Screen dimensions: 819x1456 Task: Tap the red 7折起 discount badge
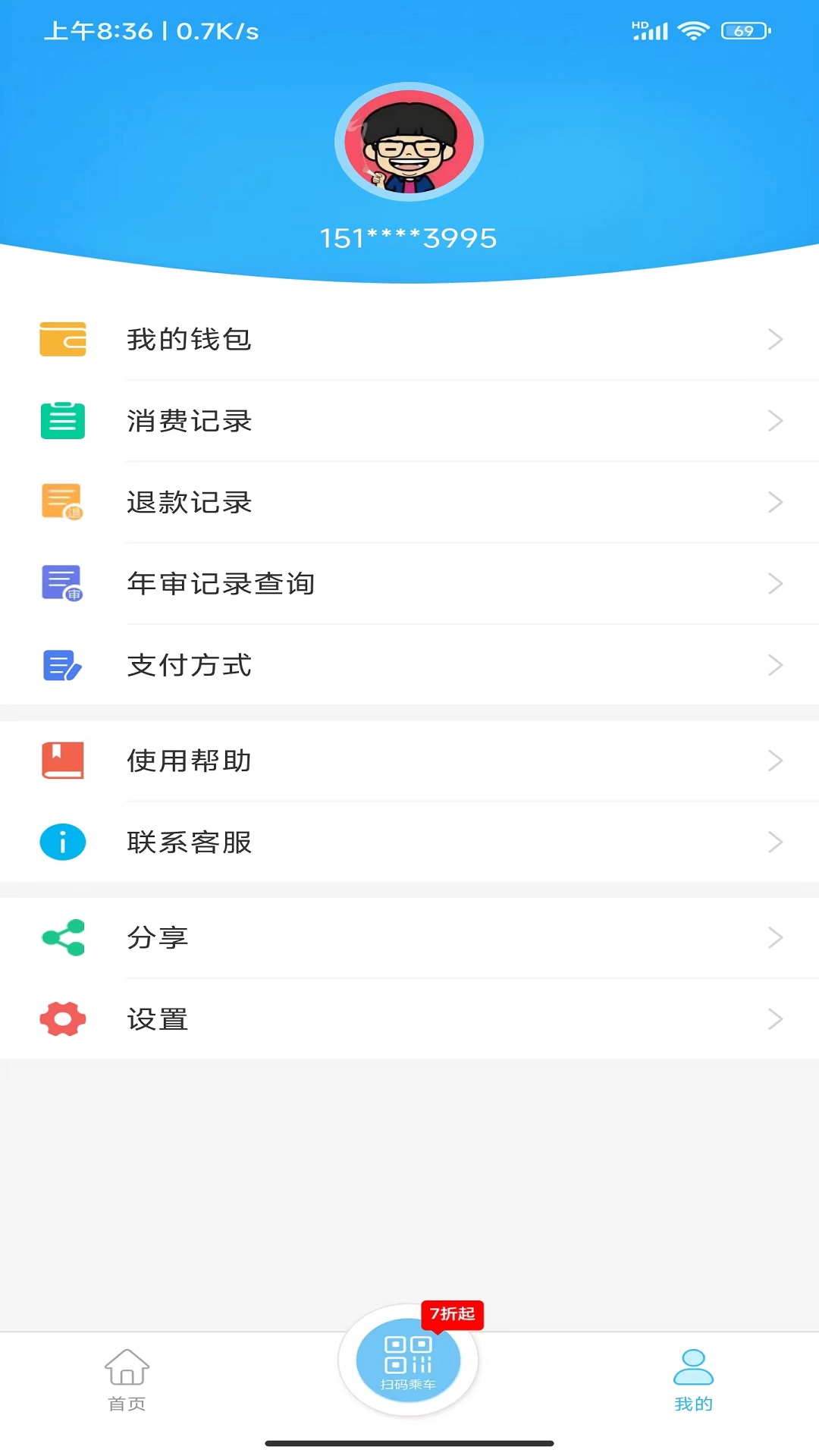(453, 1316)
